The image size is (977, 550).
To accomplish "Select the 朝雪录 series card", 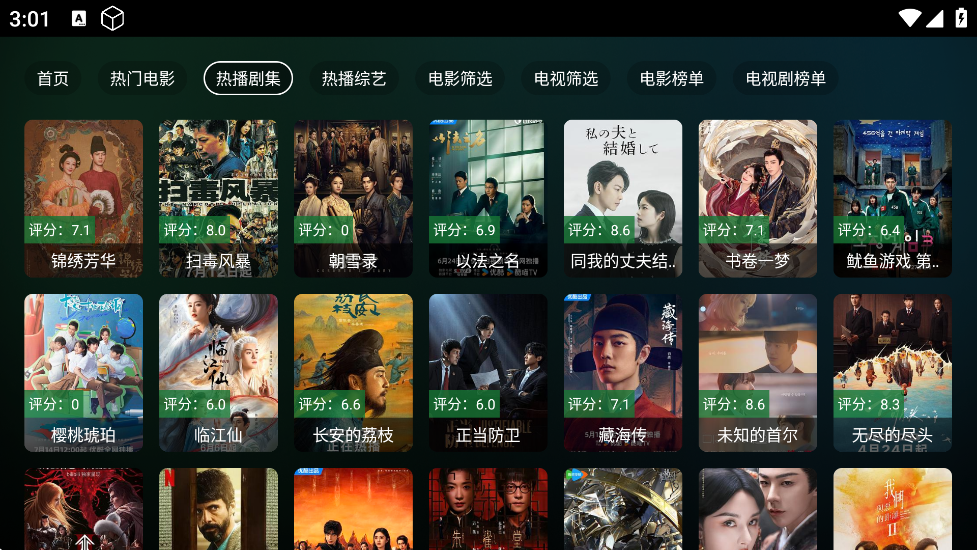I will tap(353, 198).
